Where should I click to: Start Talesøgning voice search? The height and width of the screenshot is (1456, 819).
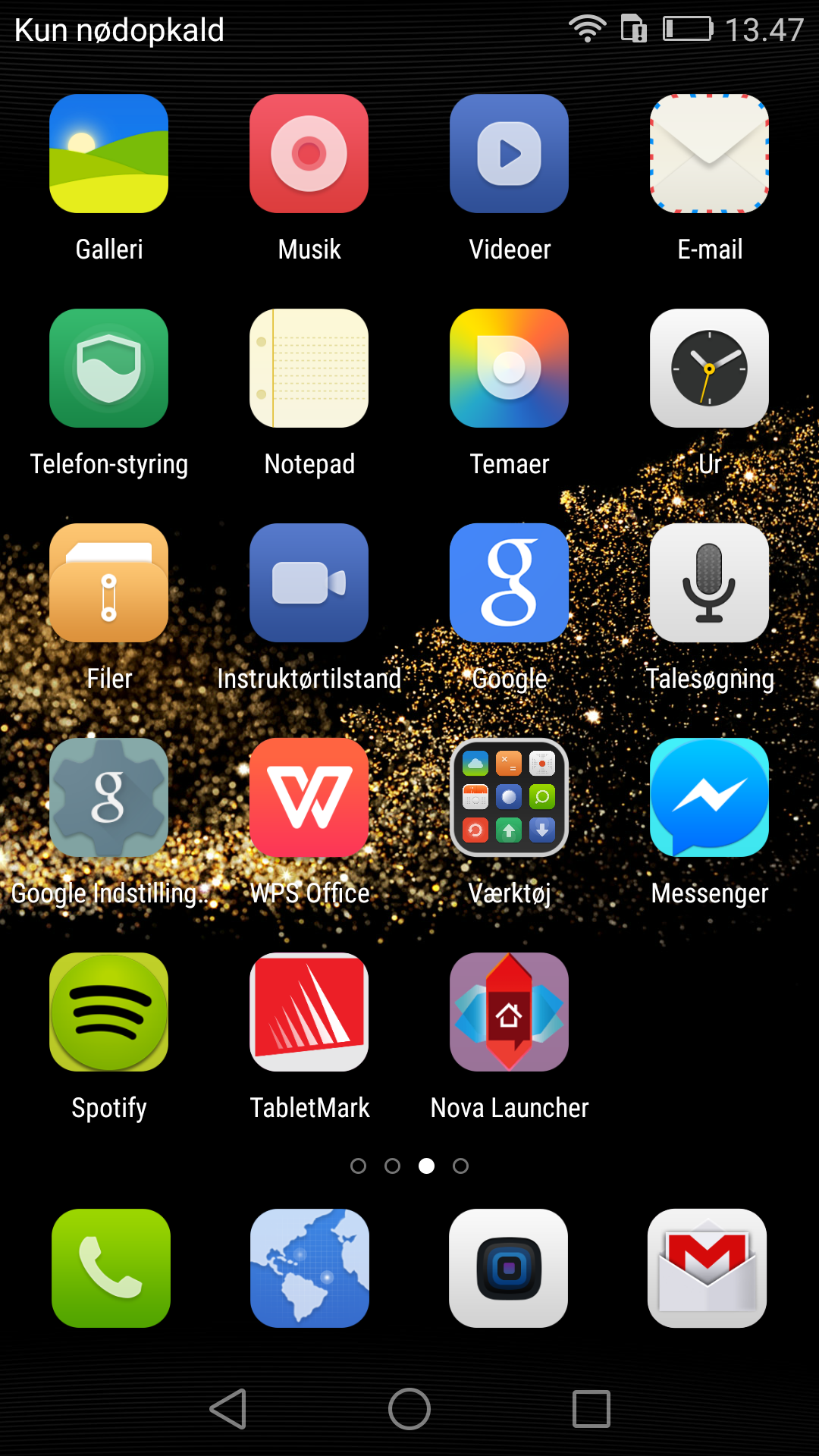[x=709, y=583]
